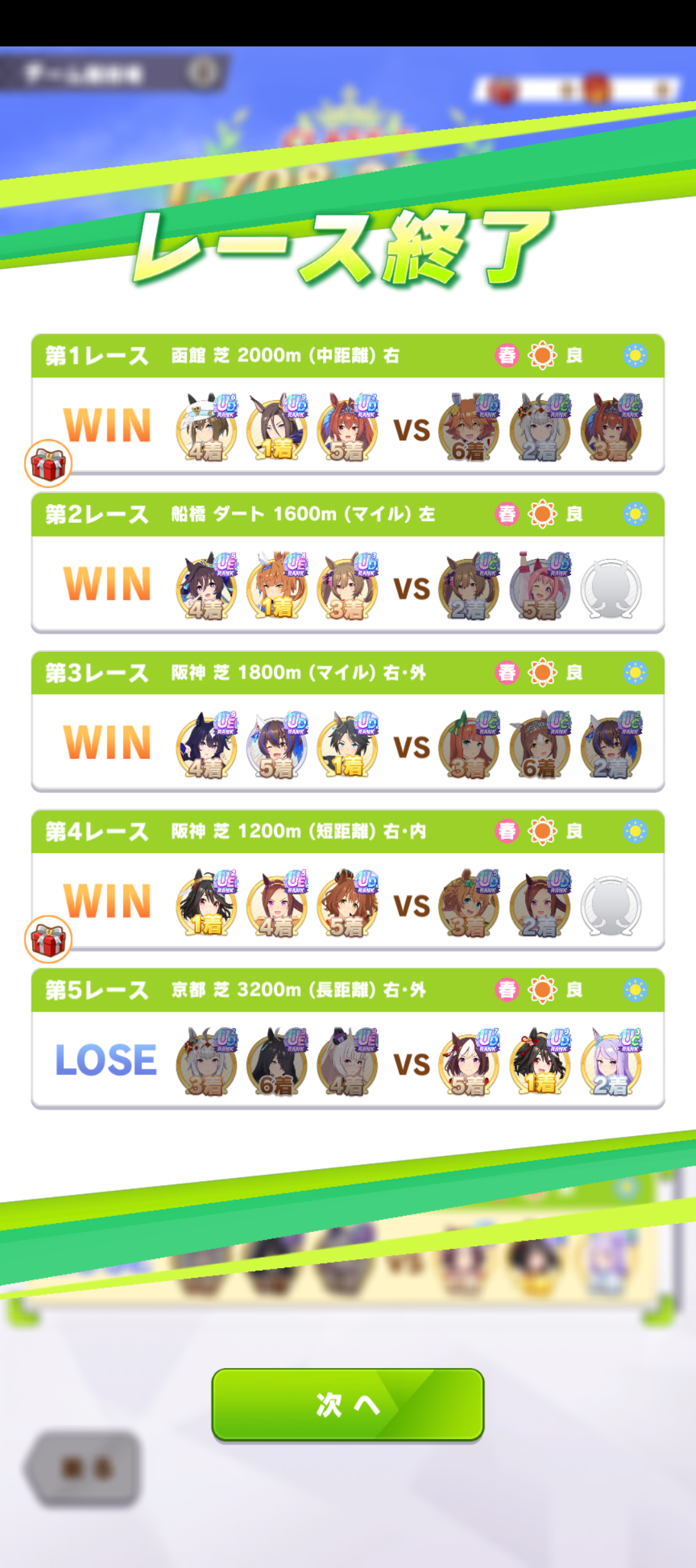This screenshot has height=1568, width=696.
Task: Tap the gift box on 第4レース
Action: [x=48, y=939]
